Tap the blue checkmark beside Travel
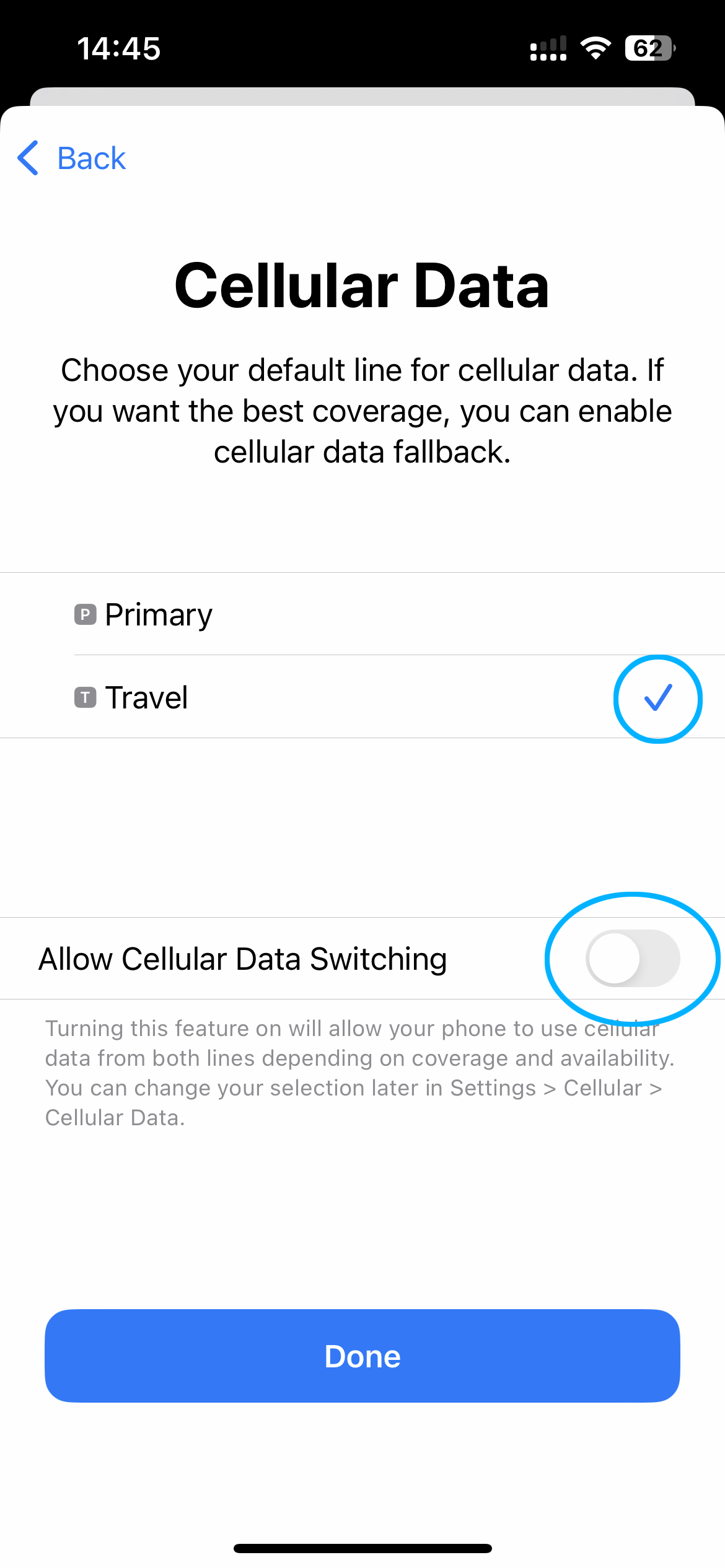 658,699
